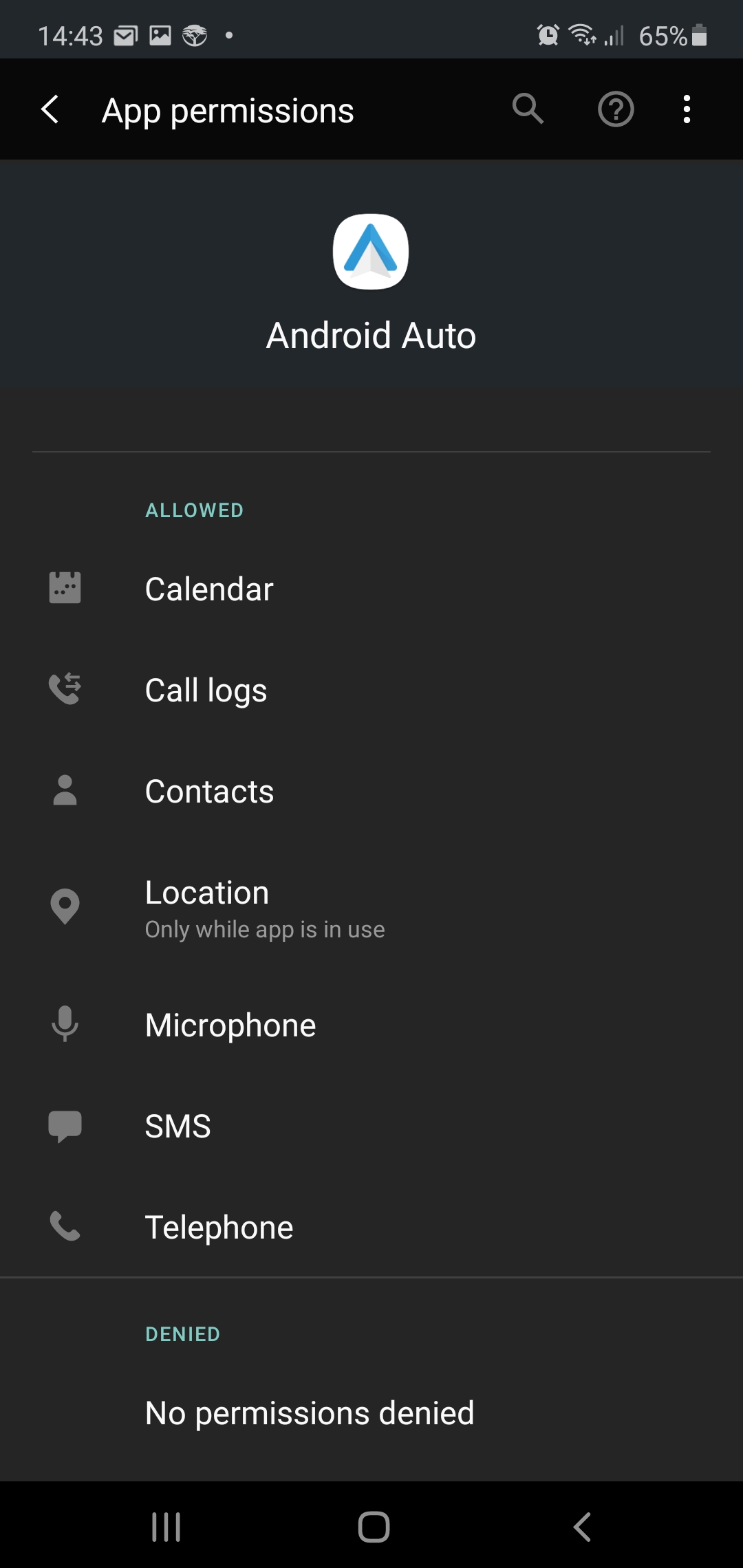Tap the Microphone permission row
The height and width of the screenshot is (1568, 743).
[371, 1025]
